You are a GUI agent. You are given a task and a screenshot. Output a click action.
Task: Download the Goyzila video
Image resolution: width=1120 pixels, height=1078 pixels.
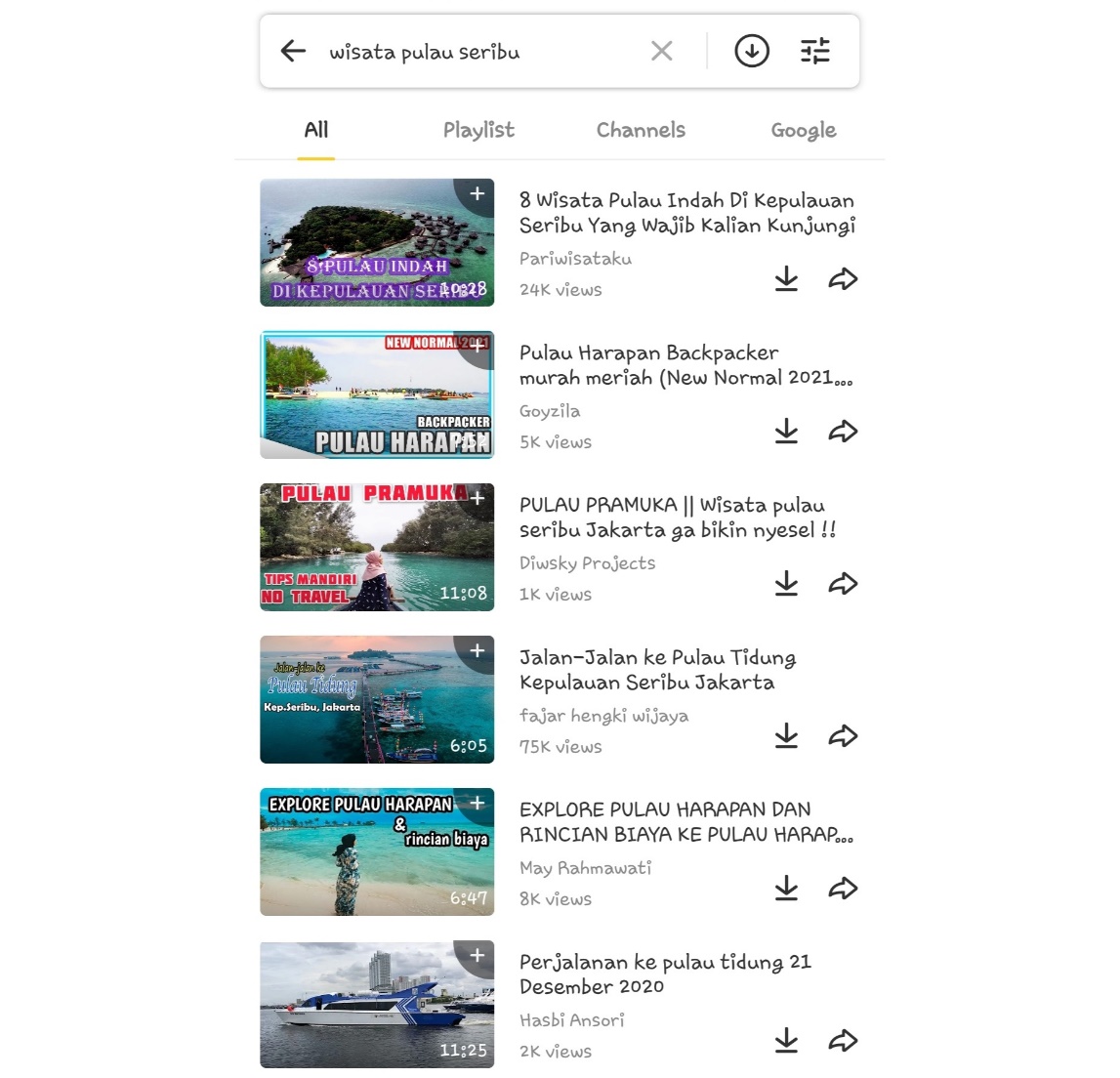pos(786,432)
